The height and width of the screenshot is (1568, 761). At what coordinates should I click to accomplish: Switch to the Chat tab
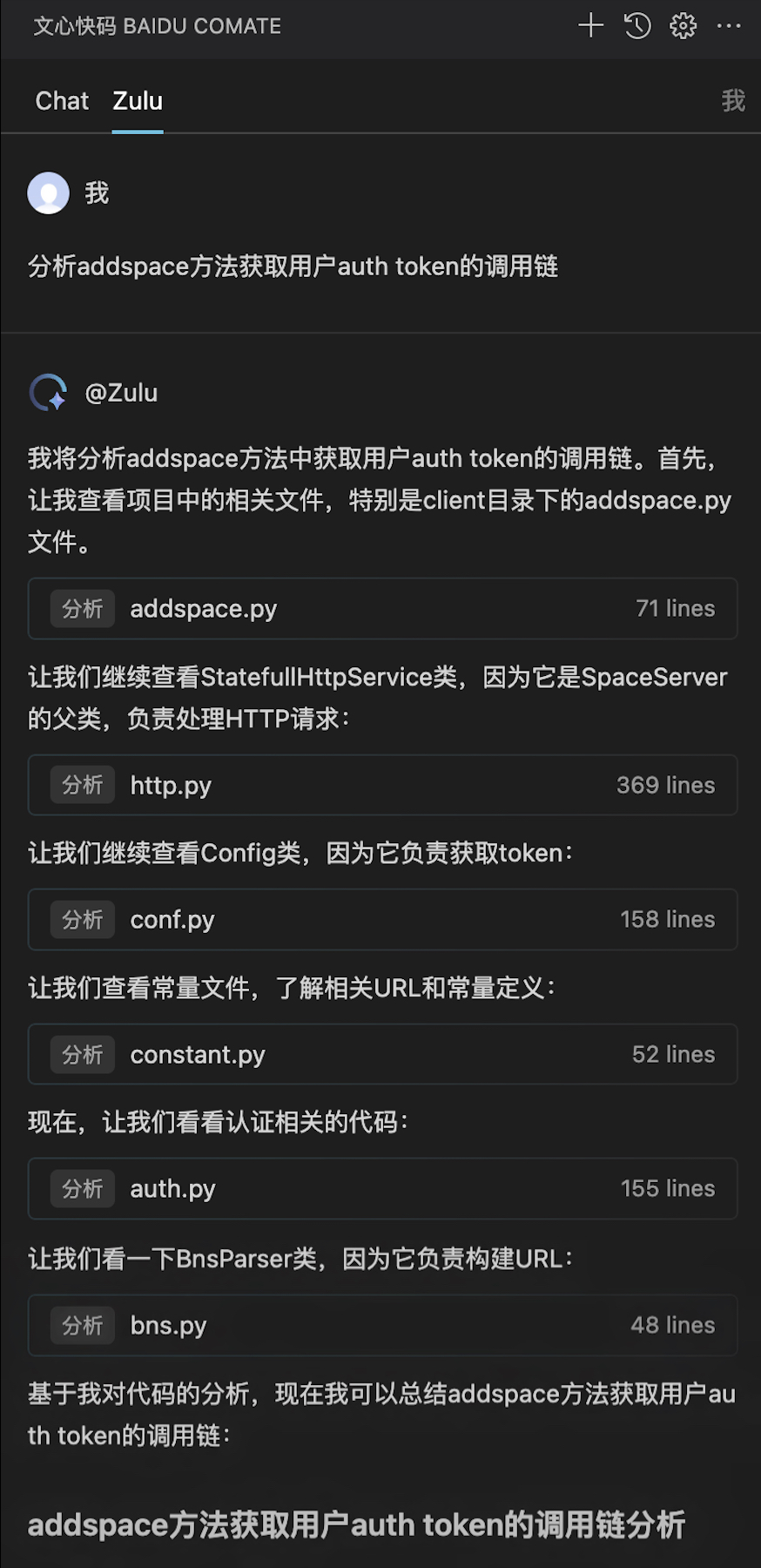[x=62, y=101]
